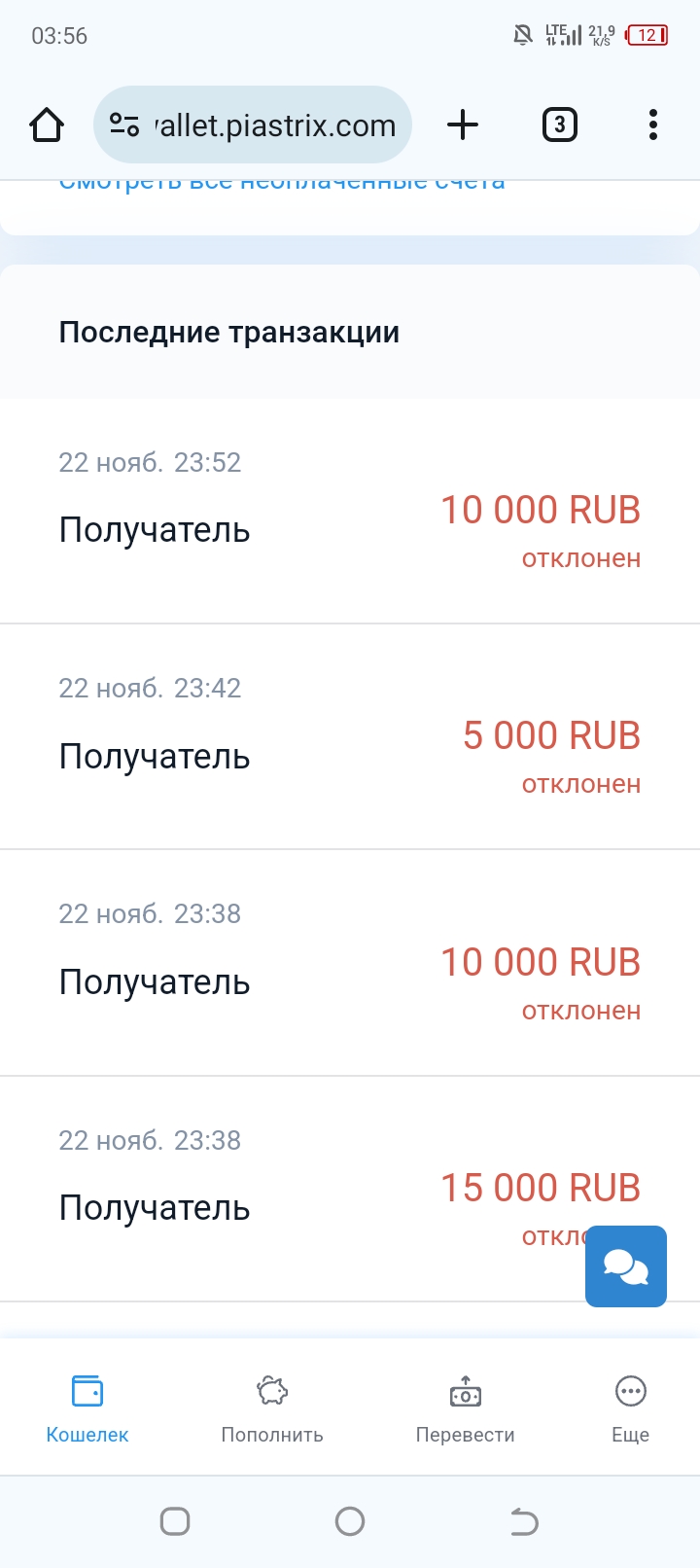Open the support chat bubble button
Image resolution: width=700 pixels, height=1568 pixels.
[626, 1266]
